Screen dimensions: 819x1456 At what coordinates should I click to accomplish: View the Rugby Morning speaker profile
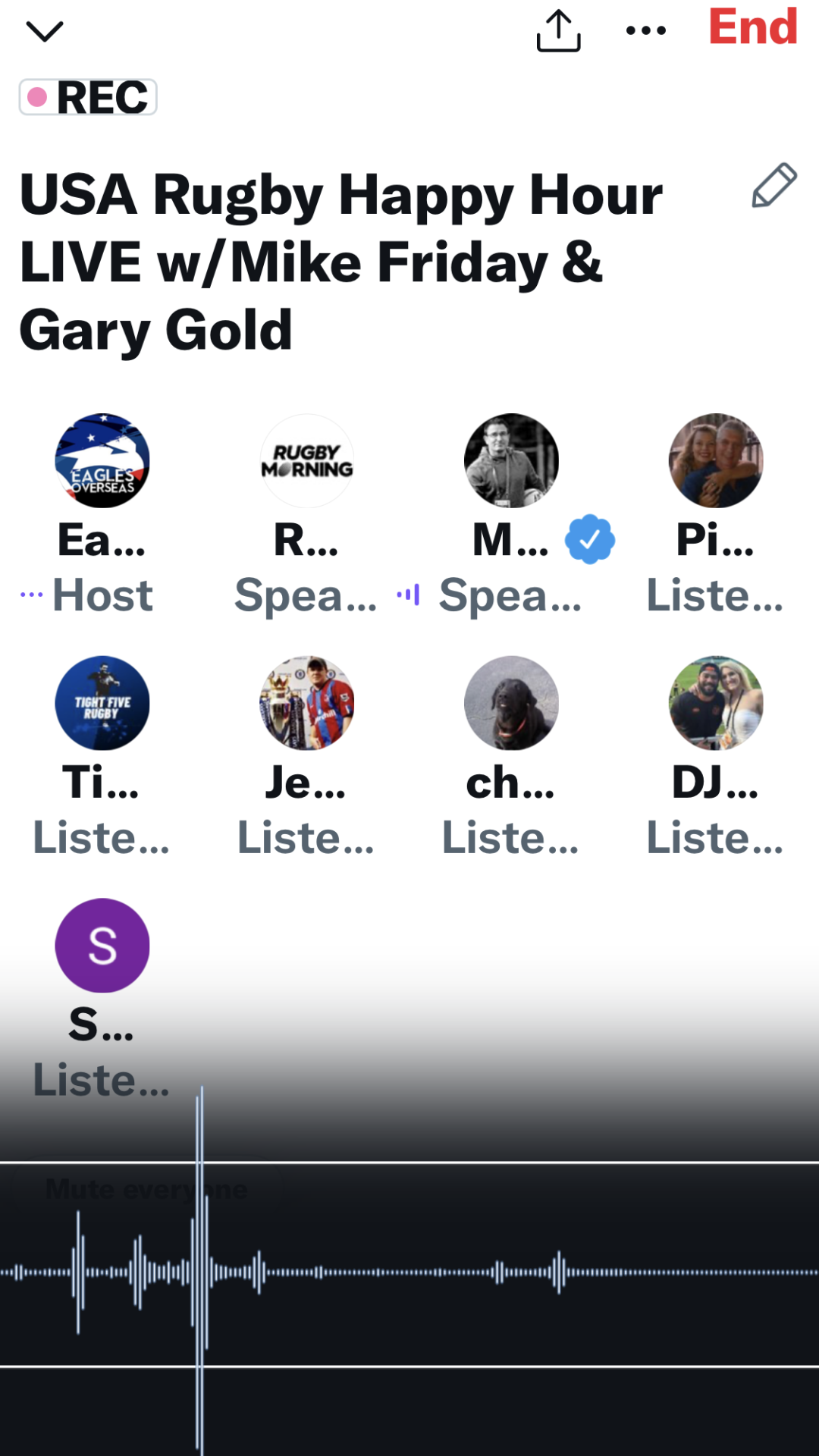307,461
